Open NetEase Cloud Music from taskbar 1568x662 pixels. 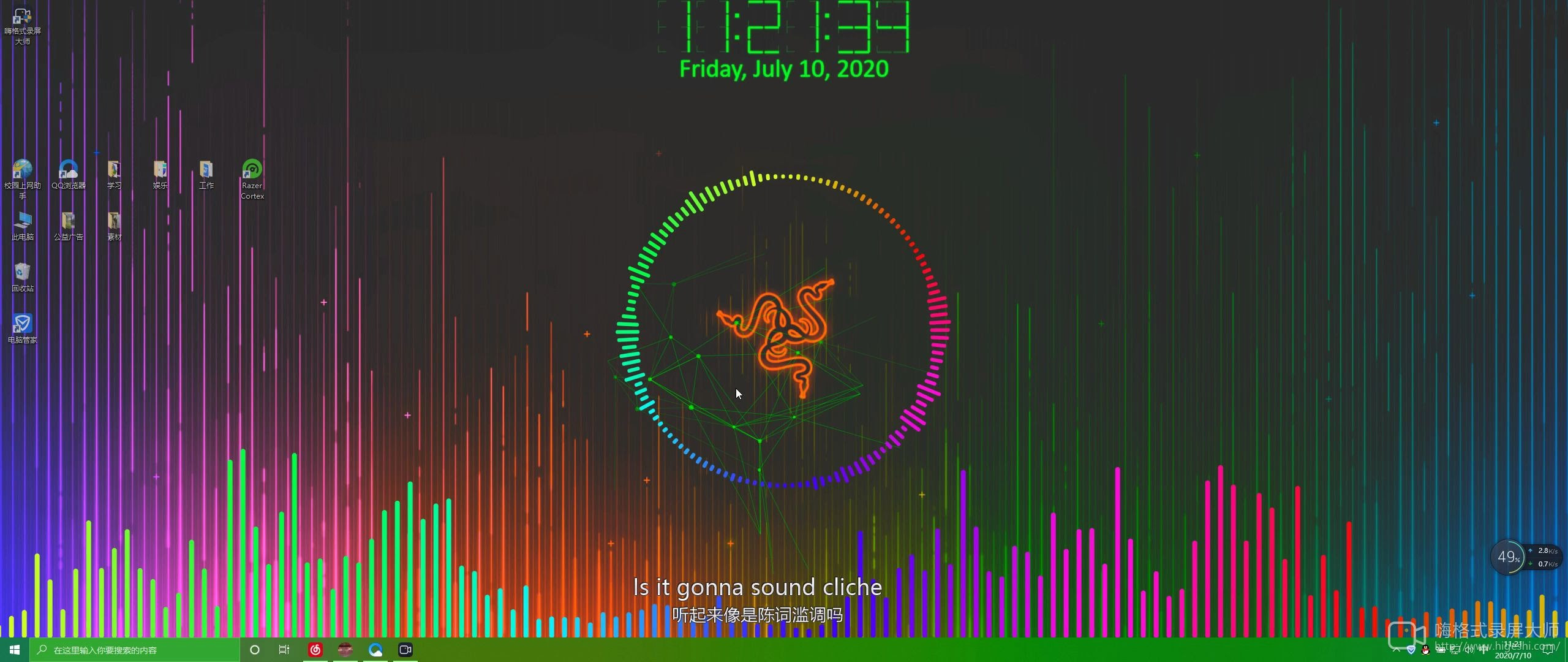(315, 650)
